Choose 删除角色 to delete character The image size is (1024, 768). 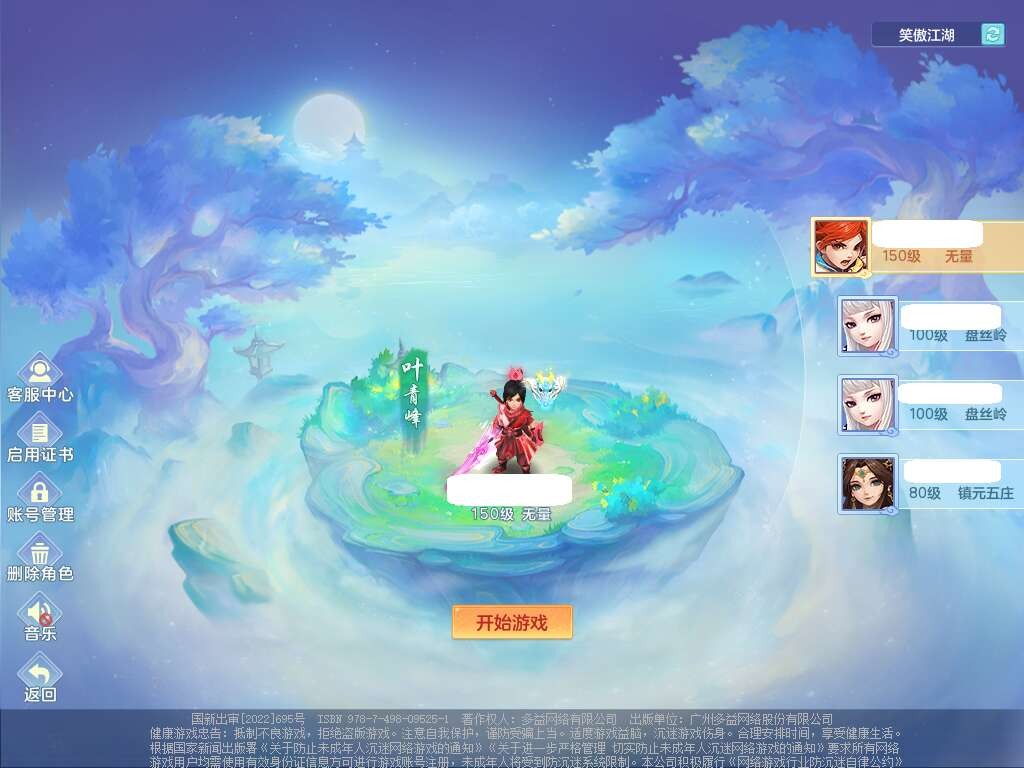tap(40, 556)
